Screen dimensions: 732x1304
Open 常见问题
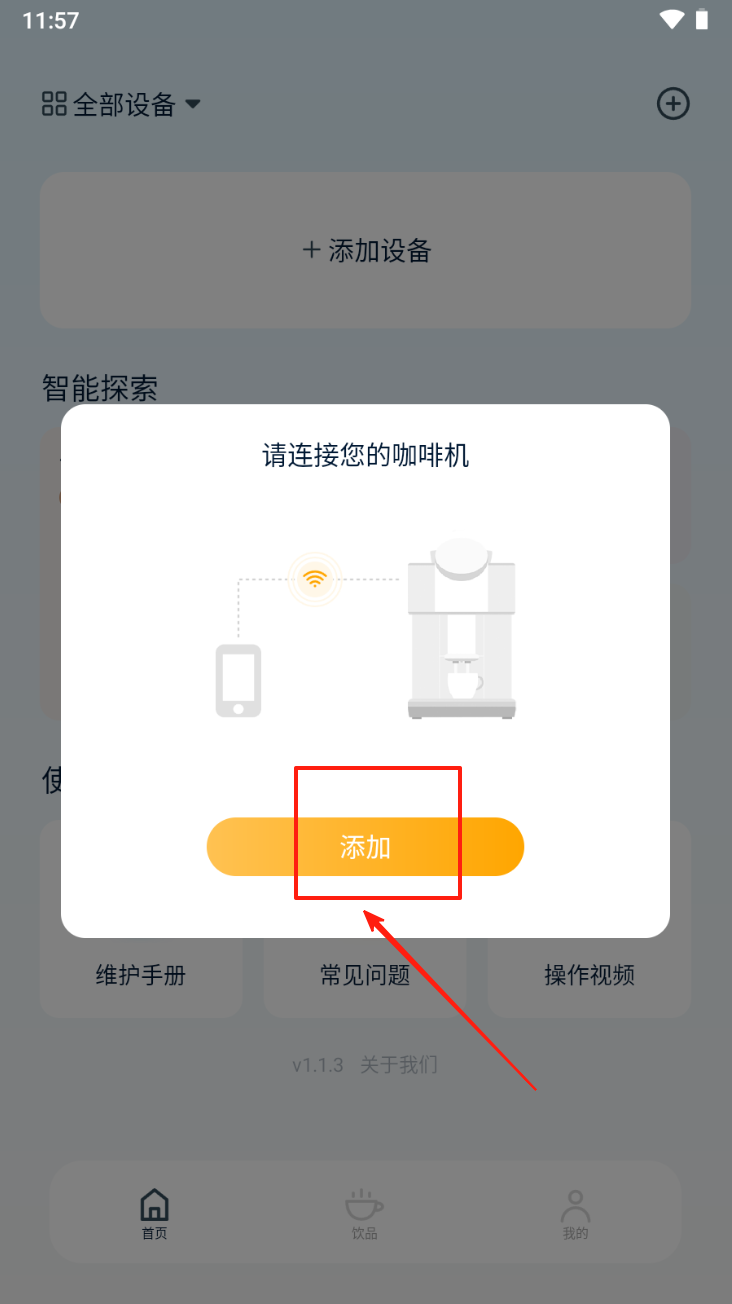coord(365,975)
